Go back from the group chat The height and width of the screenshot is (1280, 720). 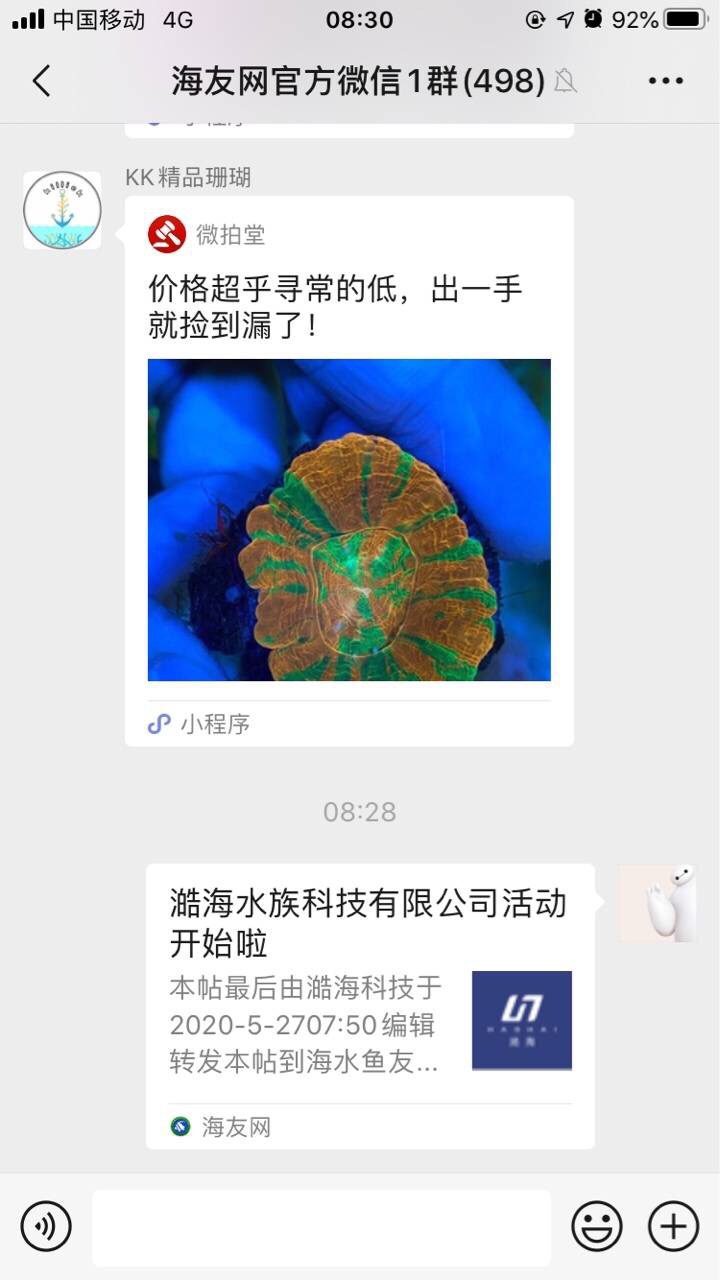[41, 81]
